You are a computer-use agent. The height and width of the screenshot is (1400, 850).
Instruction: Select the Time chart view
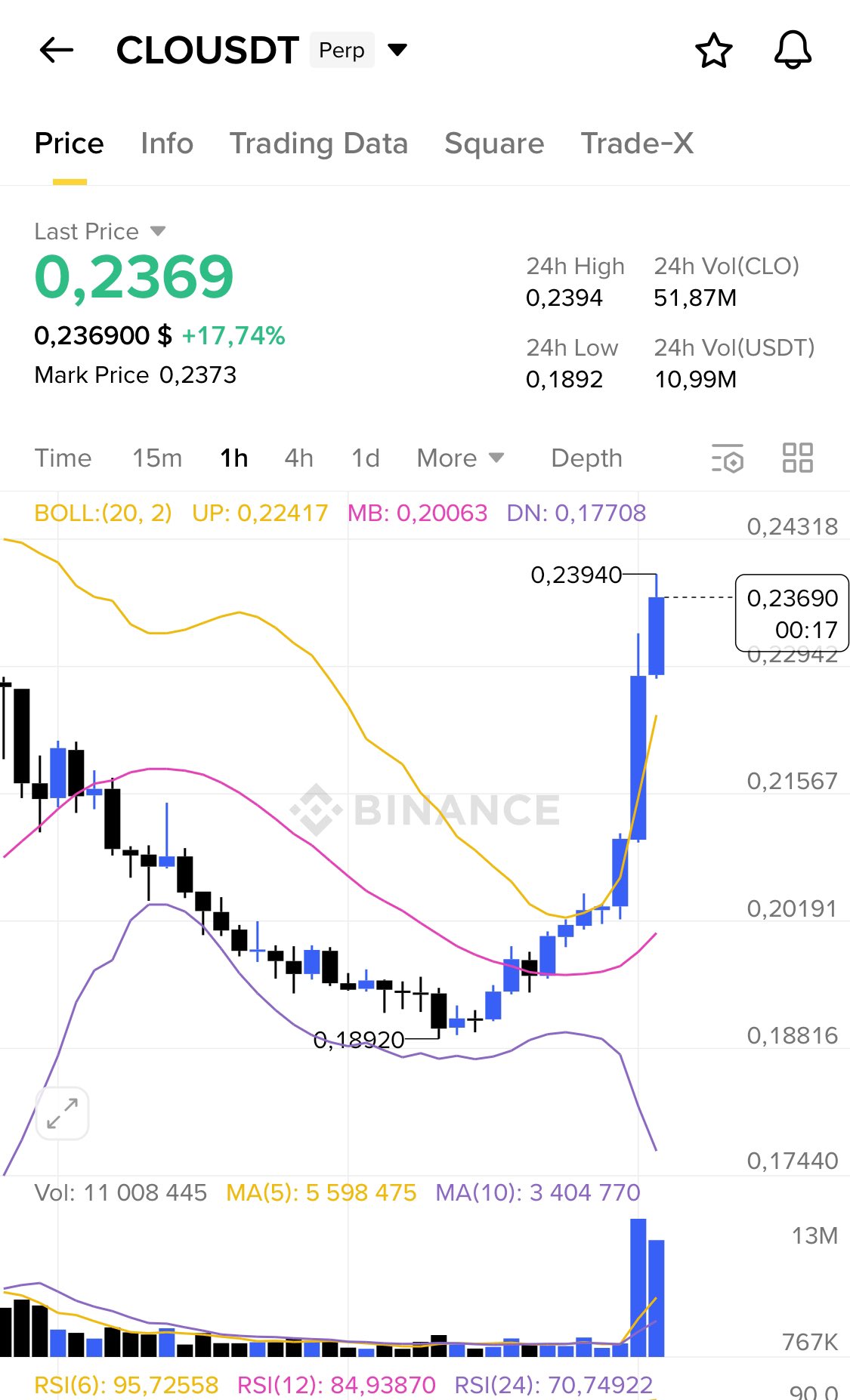(63, 458)
